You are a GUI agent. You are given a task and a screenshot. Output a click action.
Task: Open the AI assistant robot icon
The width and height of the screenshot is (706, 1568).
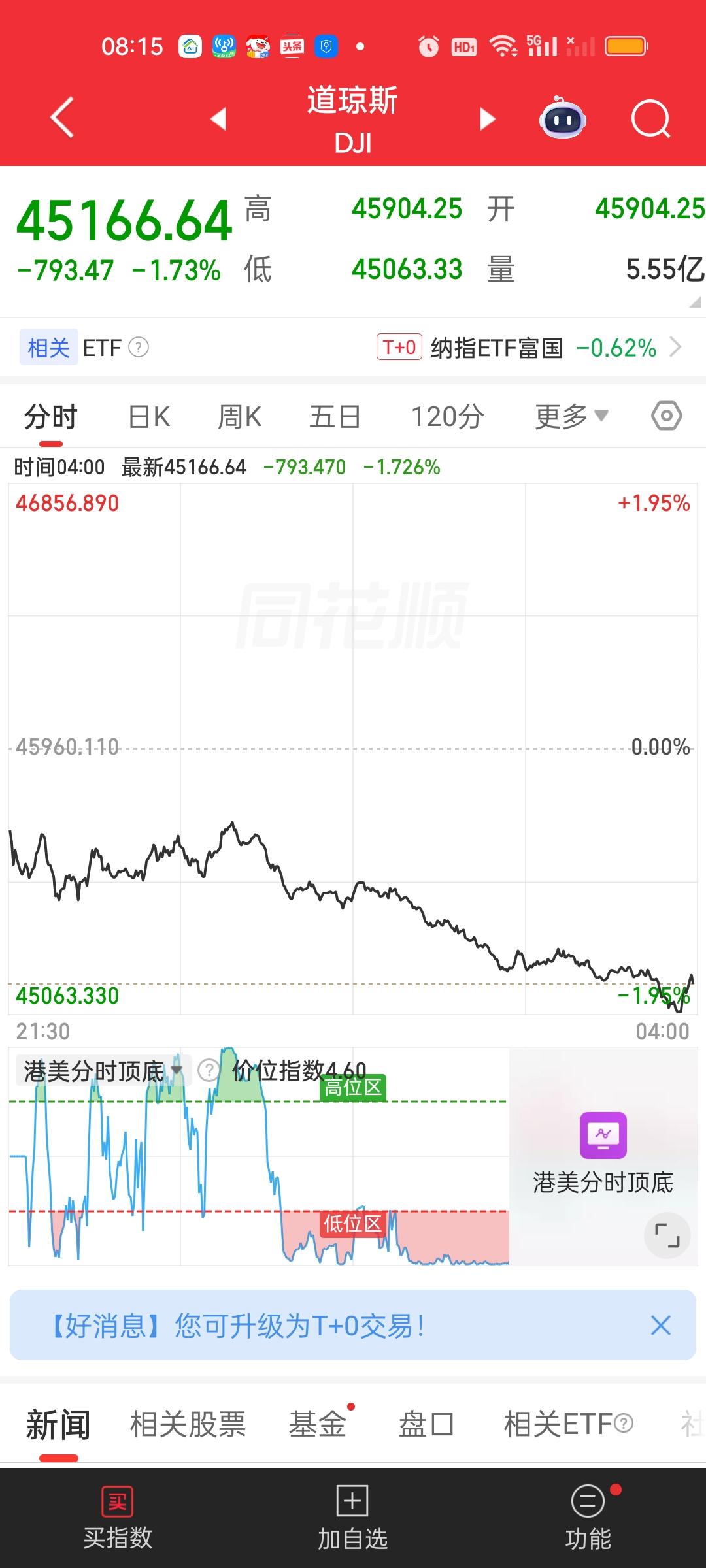tap(562, 119)
